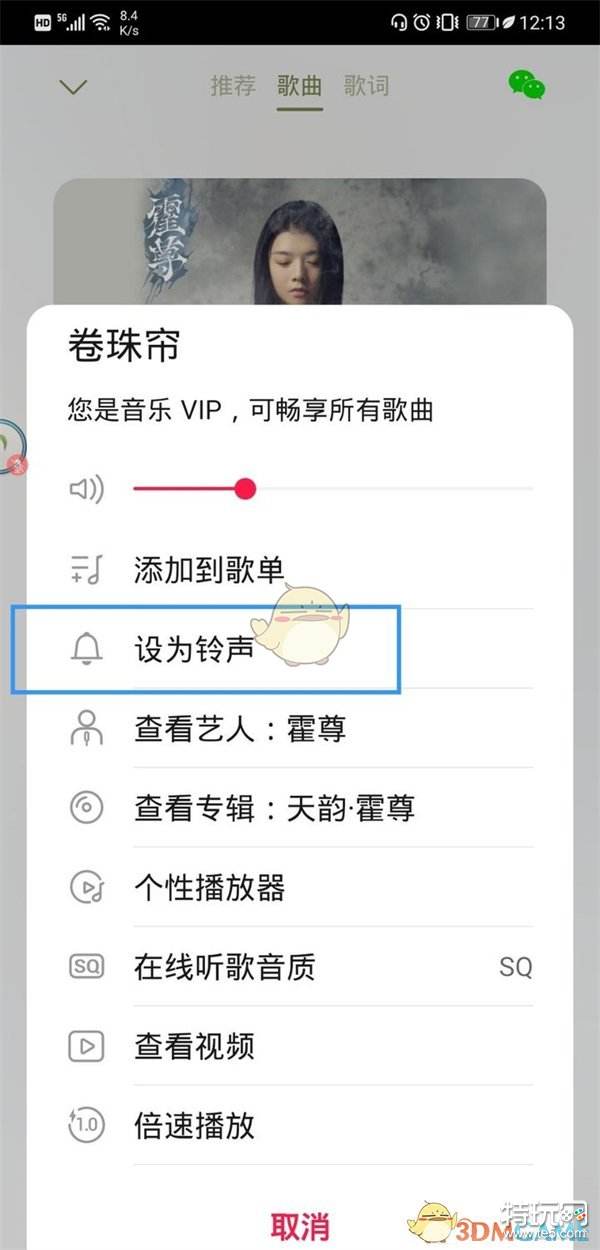Open 倍速播放 options
The height and width of the screenshot is (1250, 600).
[194, 1126]
